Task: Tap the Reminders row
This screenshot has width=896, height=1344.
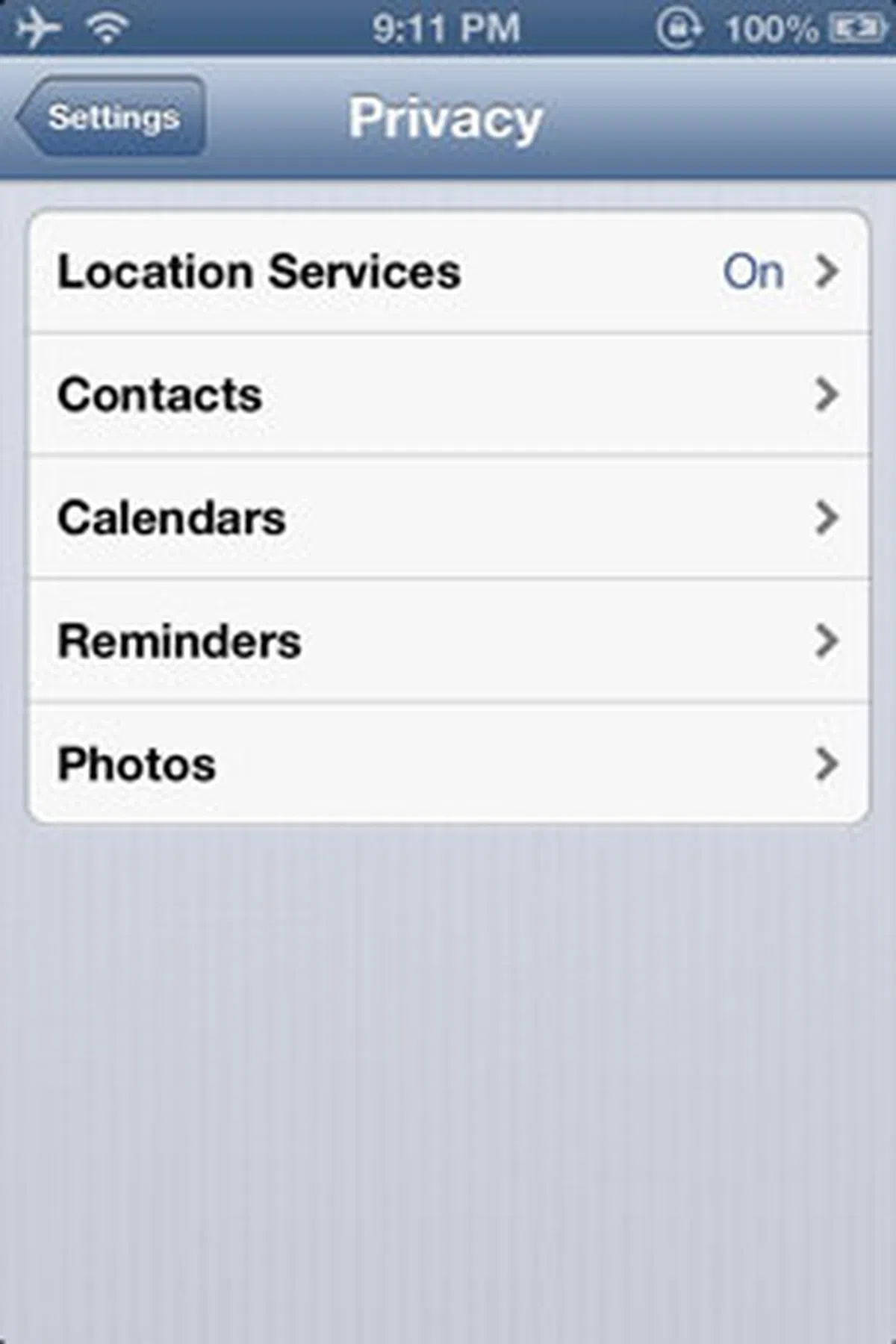Action: tap(448, 641)
